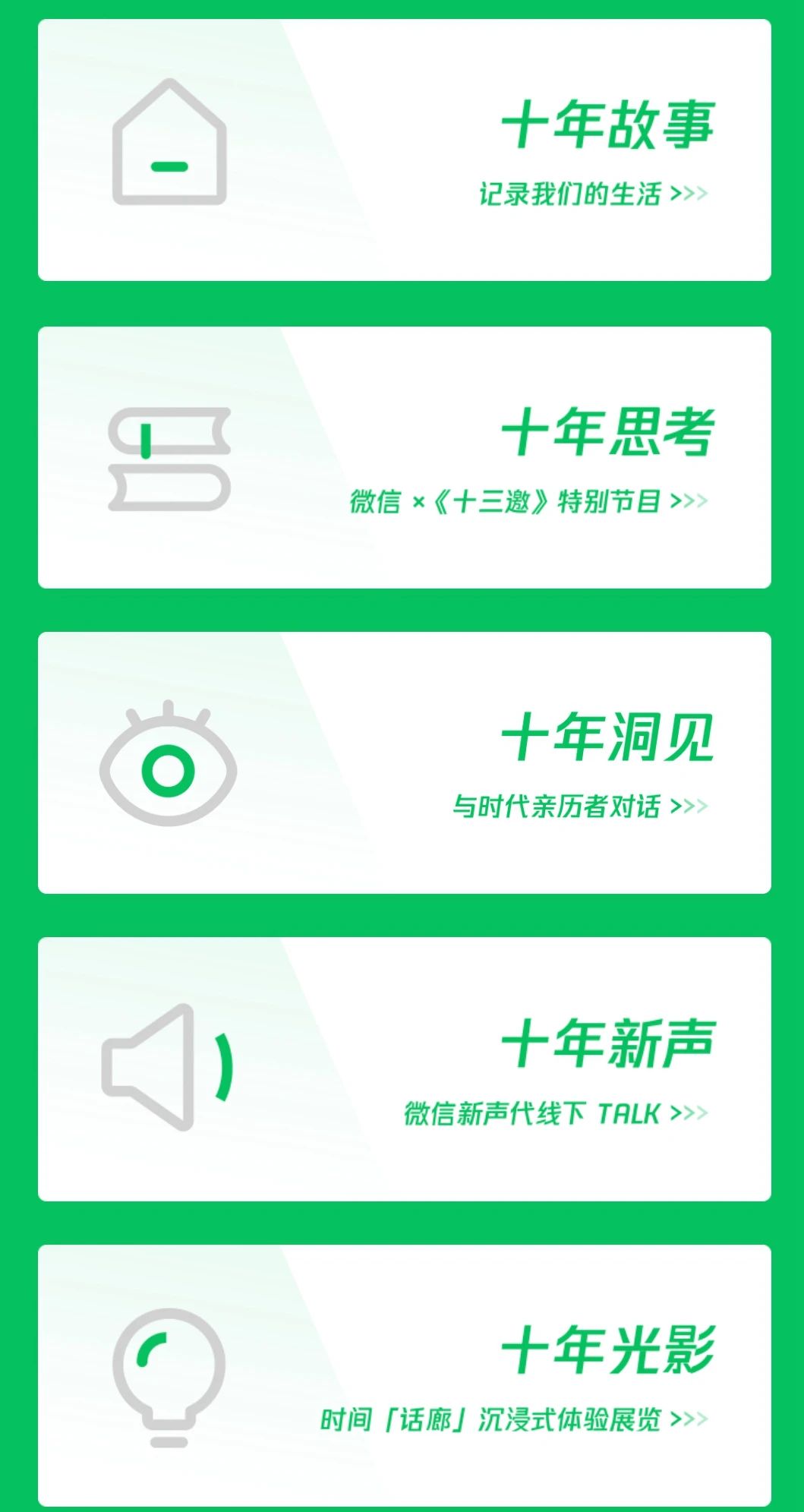Open the 十年故事 card

point(404,150)
